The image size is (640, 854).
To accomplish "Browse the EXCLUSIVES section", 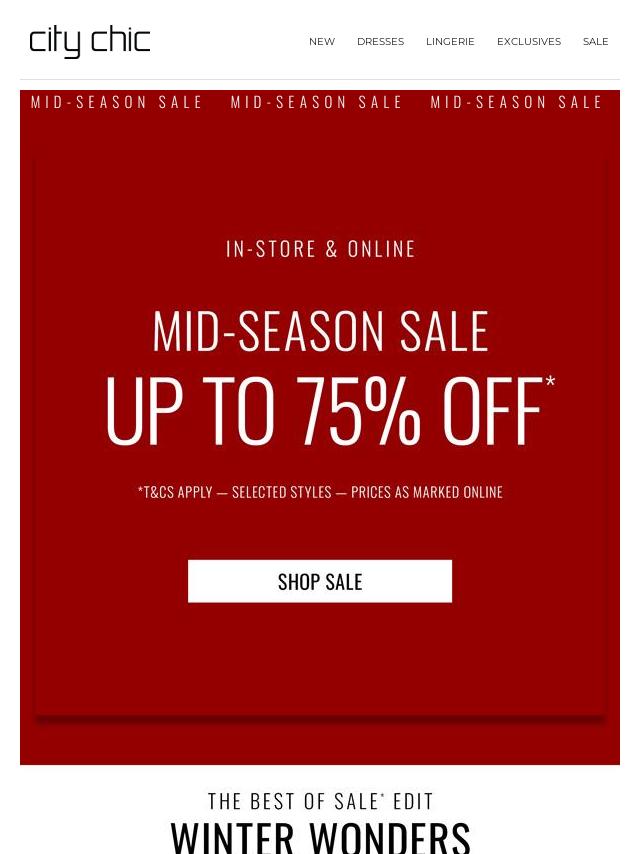I will [528, 42].
